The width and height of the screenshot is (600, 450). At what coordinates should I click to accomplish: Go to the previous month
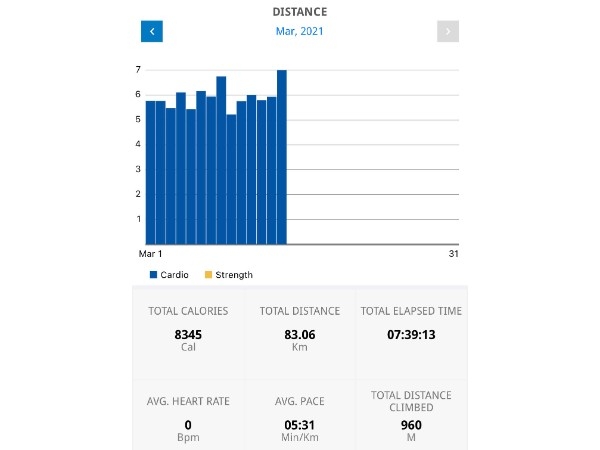(x=152, y=31)
